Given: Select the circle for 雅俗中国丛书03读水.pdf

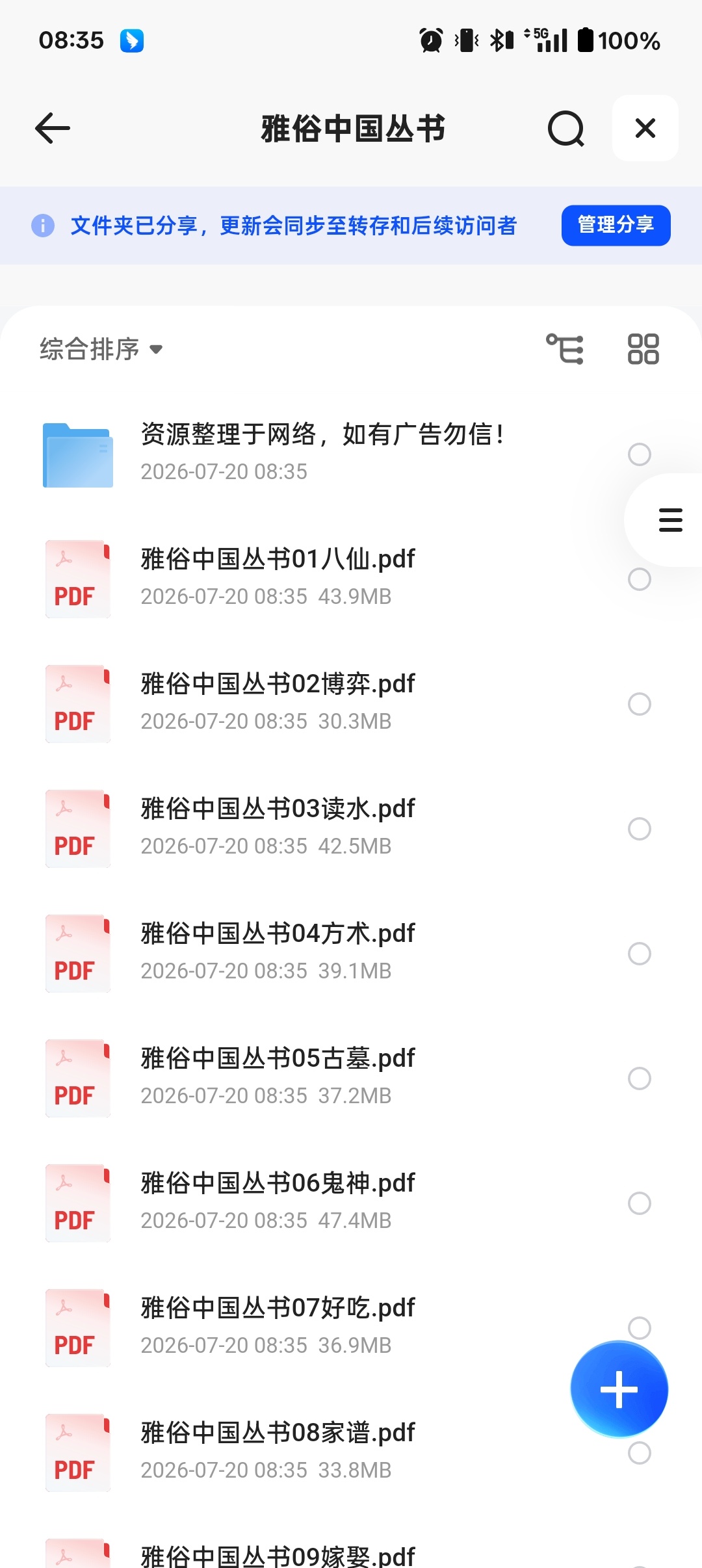Looking at the screenshot, I should pos(640,829).
